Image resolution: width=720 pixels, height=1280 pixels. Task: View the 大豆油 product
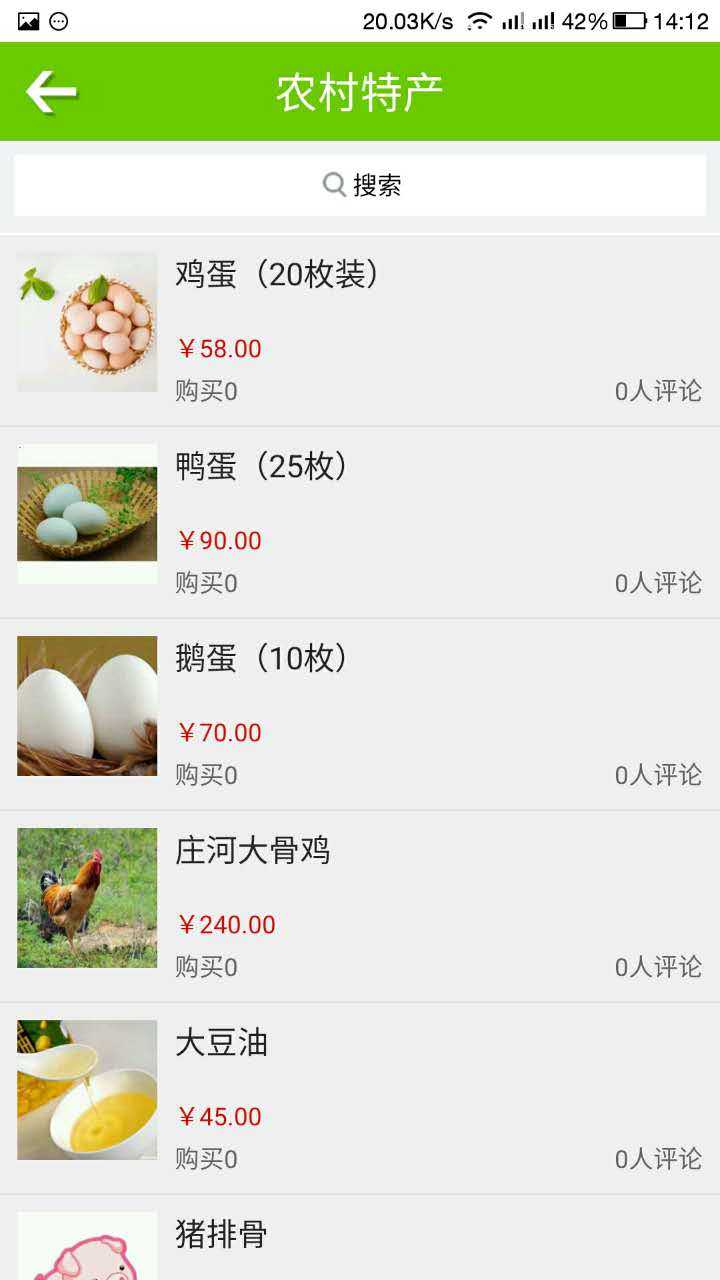[x=221, y=1042]
